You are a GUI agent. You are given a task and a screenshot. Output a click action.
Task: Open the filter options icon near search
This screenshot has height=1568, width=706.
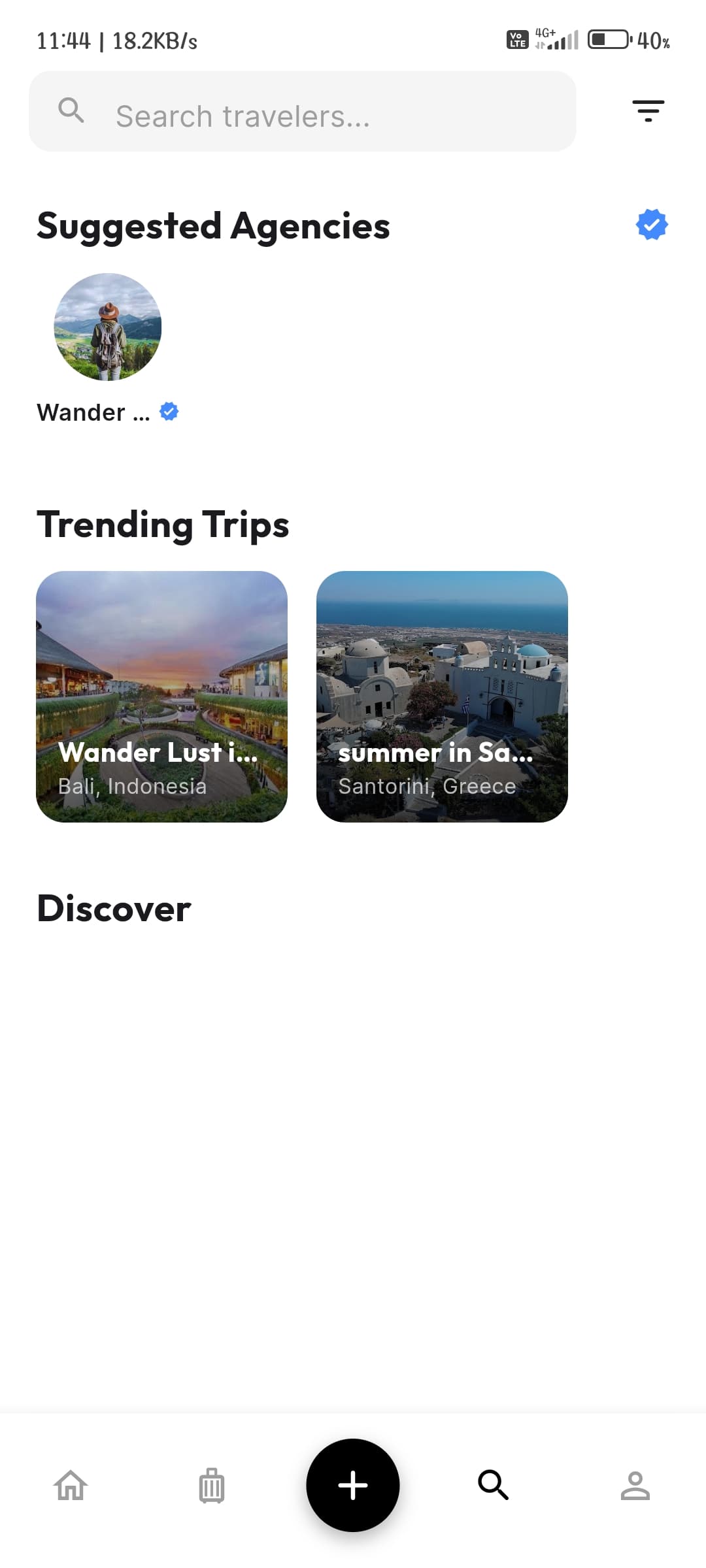click(x=647, y=111)
